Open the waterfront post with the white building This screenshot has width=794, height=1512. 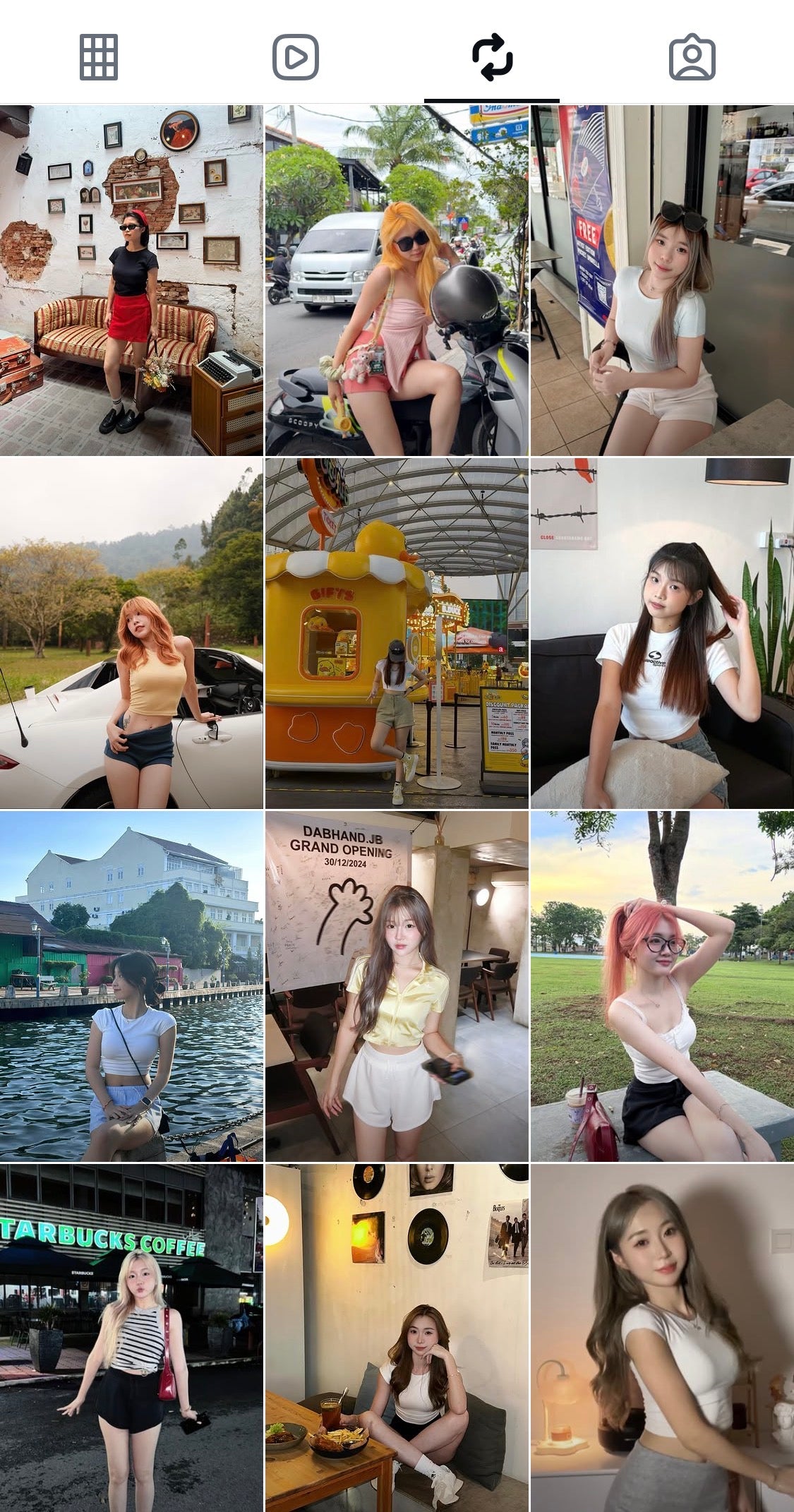point(131,986)
